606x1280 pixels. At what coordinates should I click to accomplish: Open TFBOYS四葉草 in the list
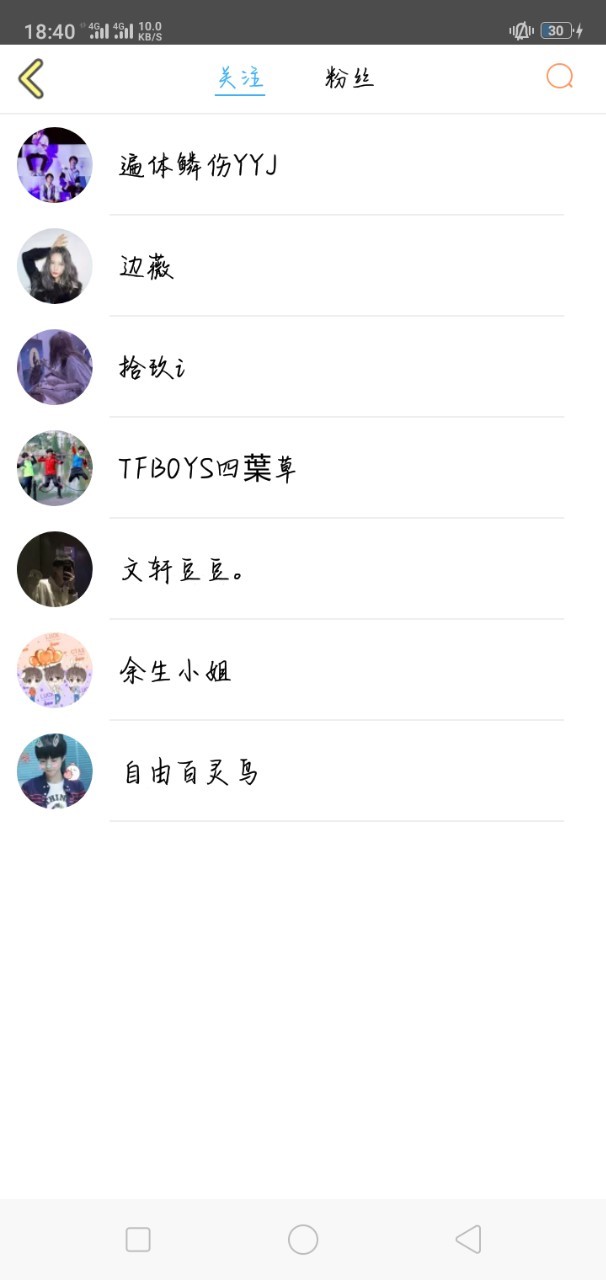pos(303,468)
